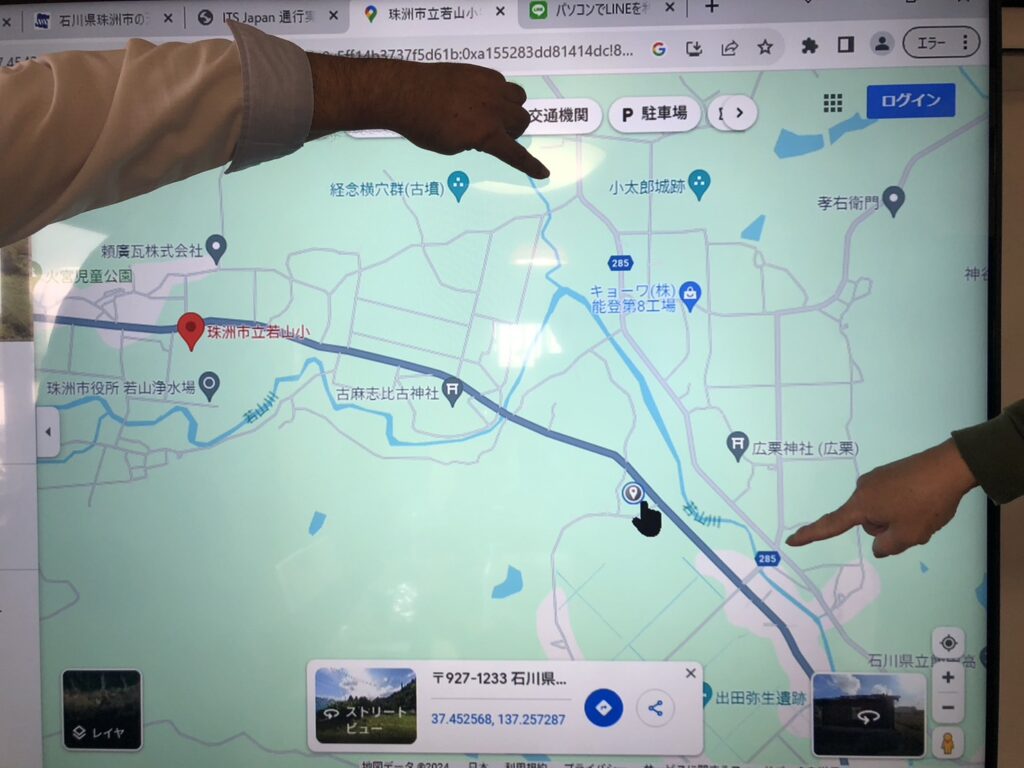The width and height of the screenshot is (1024, 768).
Task: Open the Google apps grid
Action: (832, 103)
